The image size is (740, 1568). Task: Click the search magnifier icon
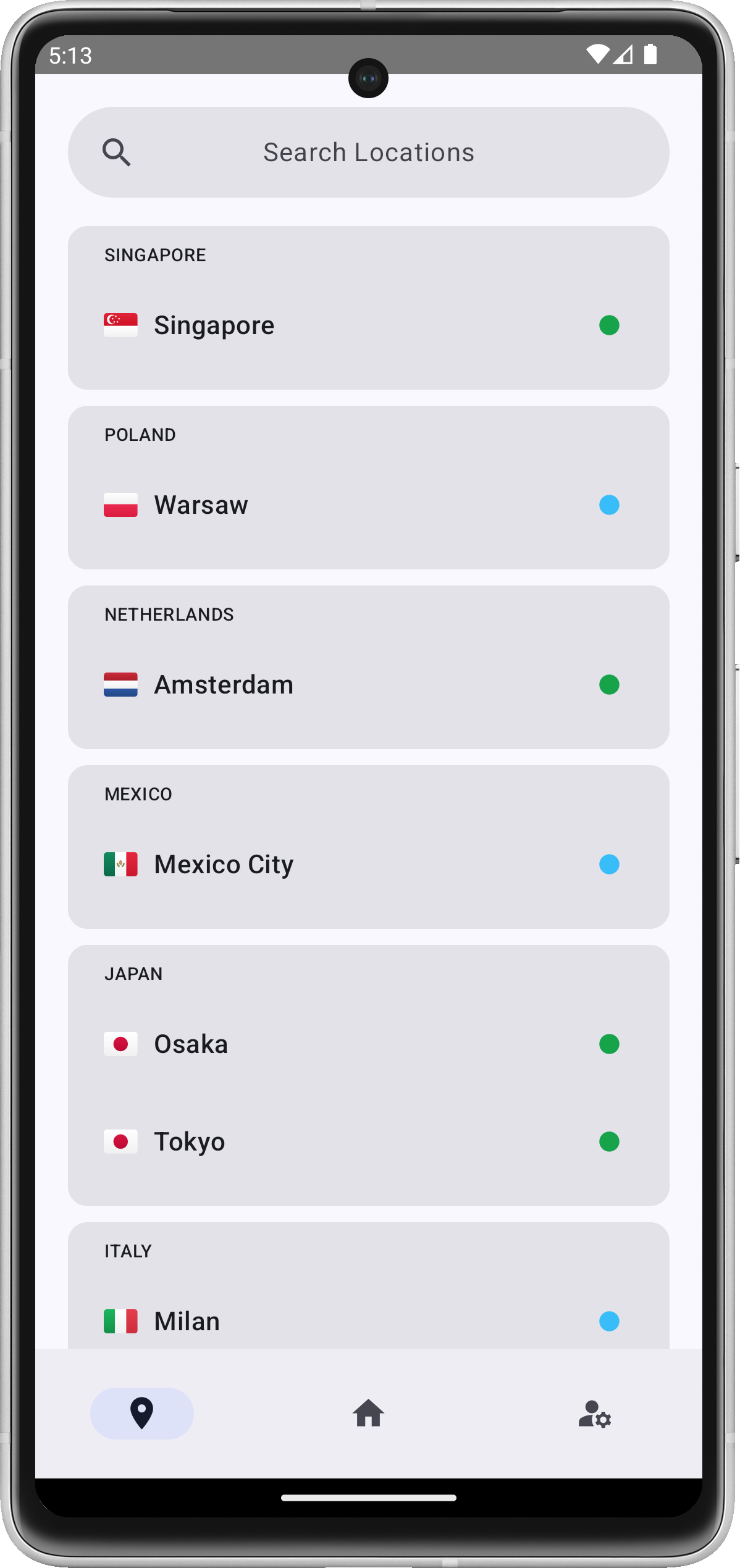click(x=117, y=152)
